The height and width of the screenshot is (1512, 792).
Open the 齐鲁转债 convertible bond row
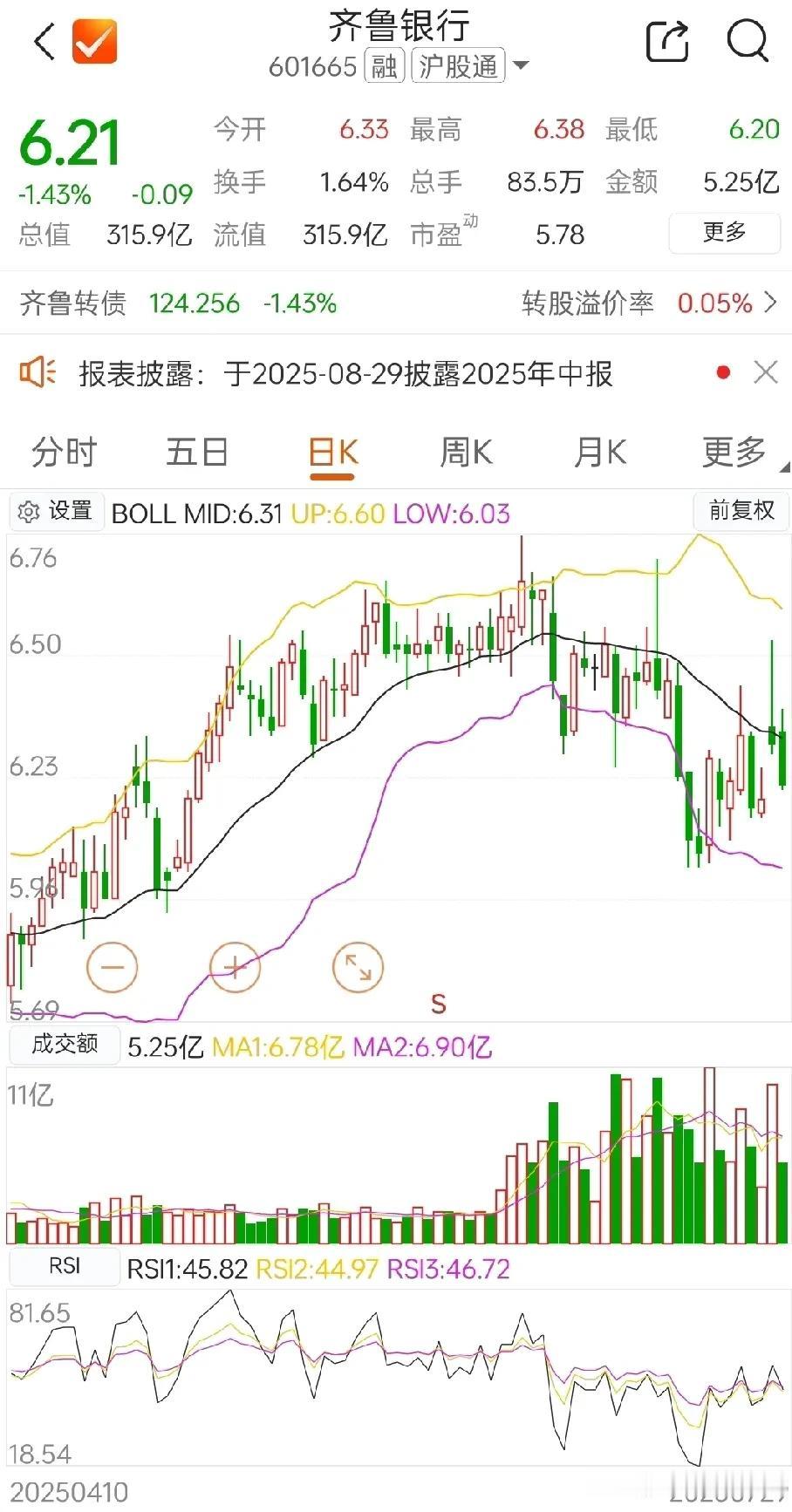(x=396, y=303)
